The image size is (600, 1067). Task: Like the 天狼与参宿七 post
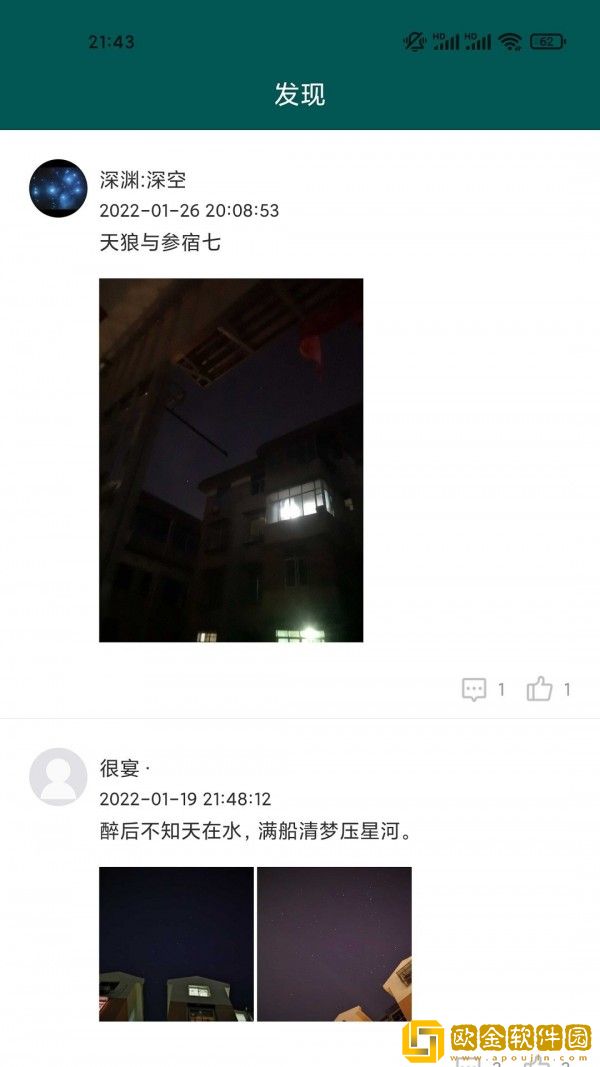point(540,689)
